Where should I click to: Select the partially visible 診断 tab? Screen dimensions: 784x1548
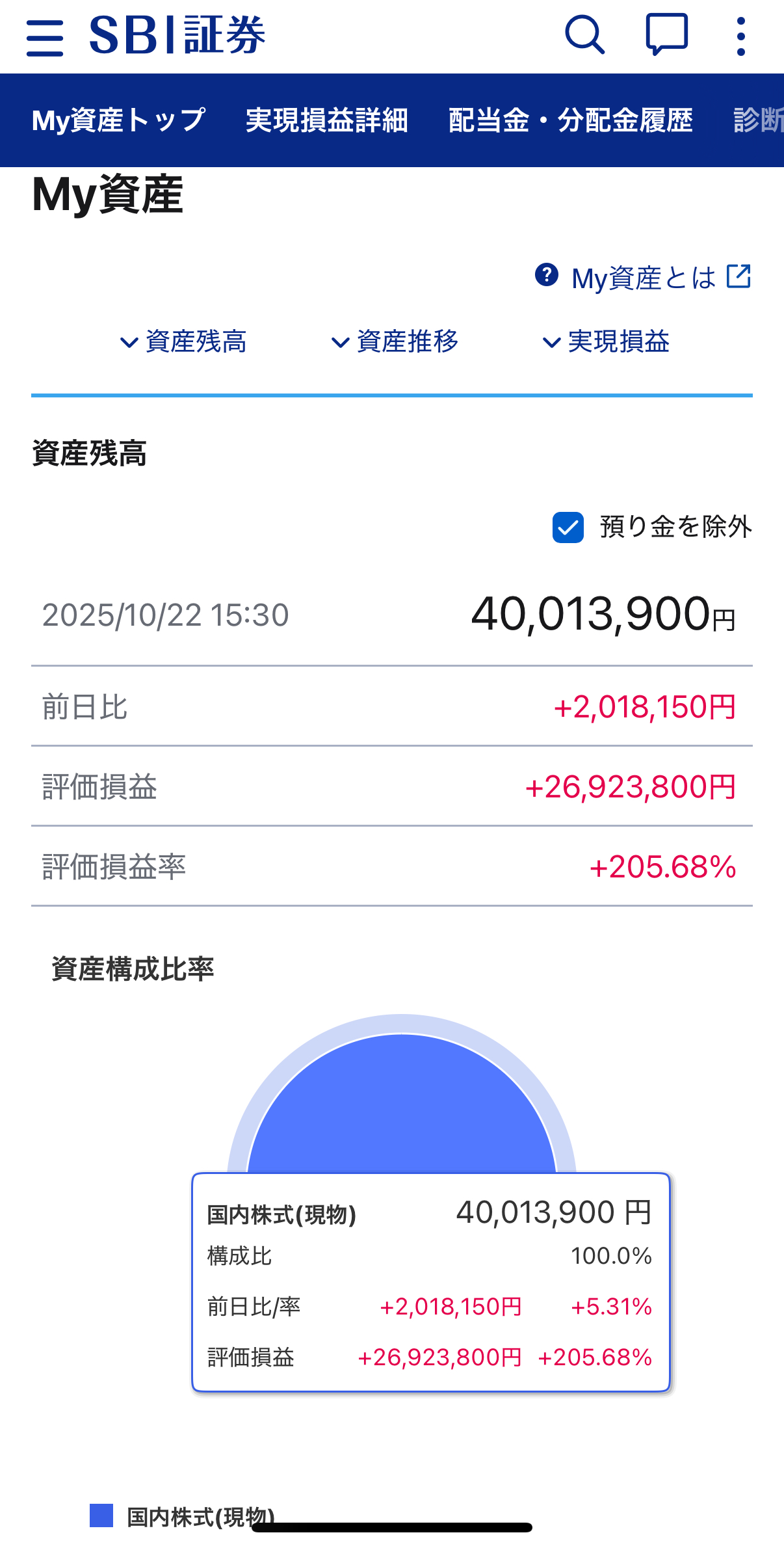click(758, 120)
